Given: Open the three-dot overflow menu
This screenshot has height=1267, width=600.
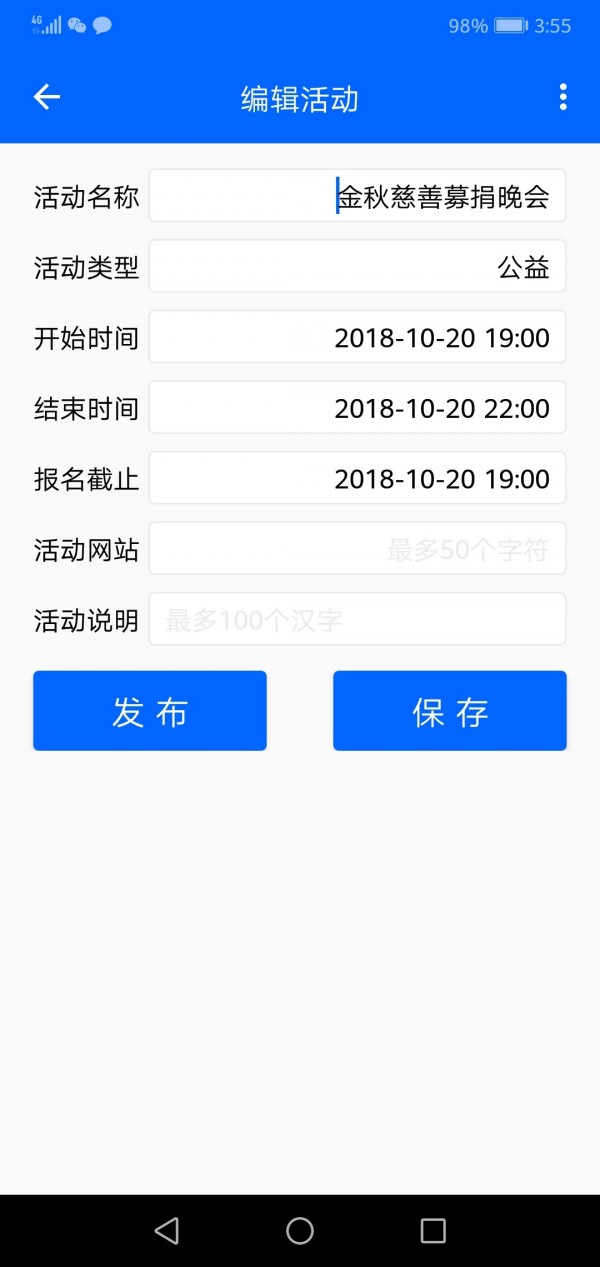Looking at the screenshot, I should tap(563, 97).
